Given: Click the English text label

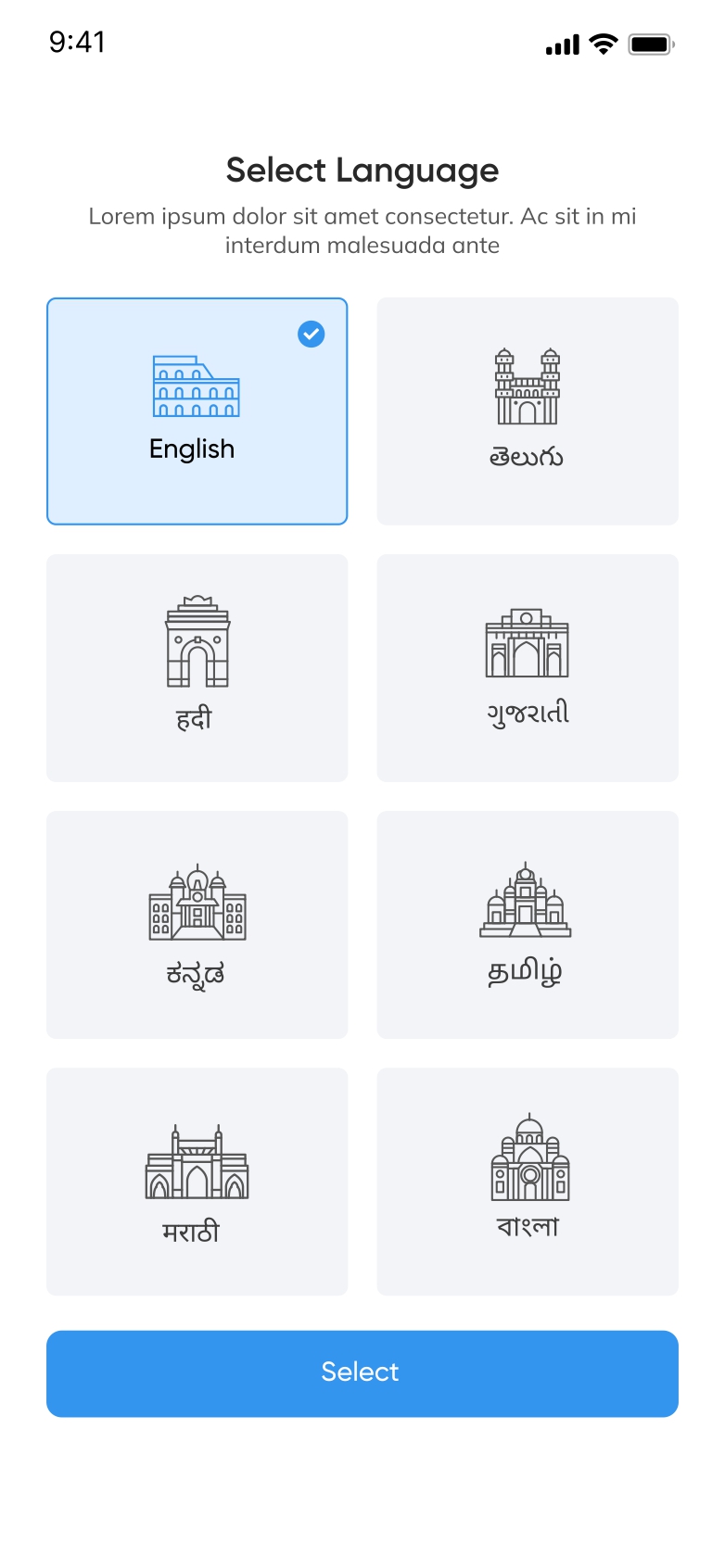Looking at the screenshot, I should (x=192, y=449).
